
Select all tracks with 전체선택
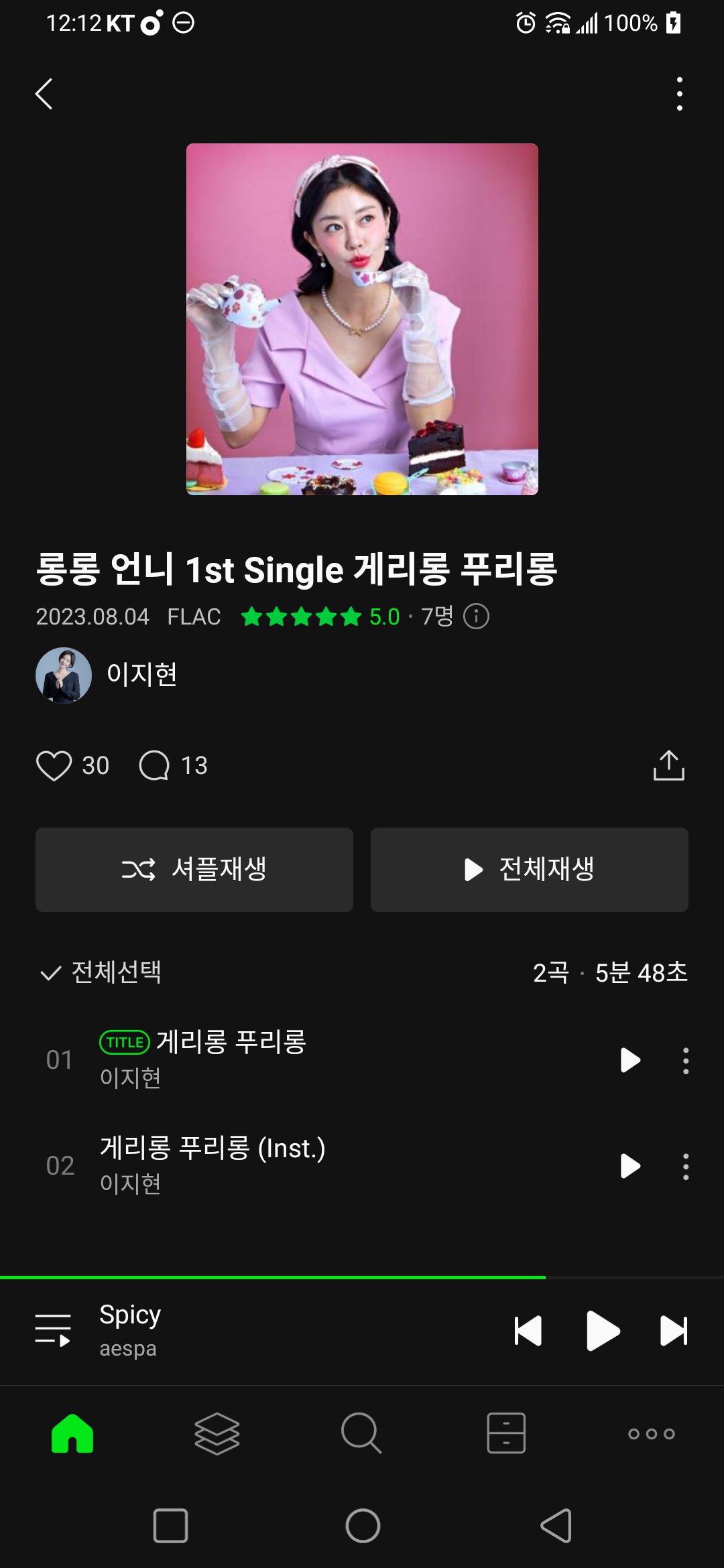[101, 972]
